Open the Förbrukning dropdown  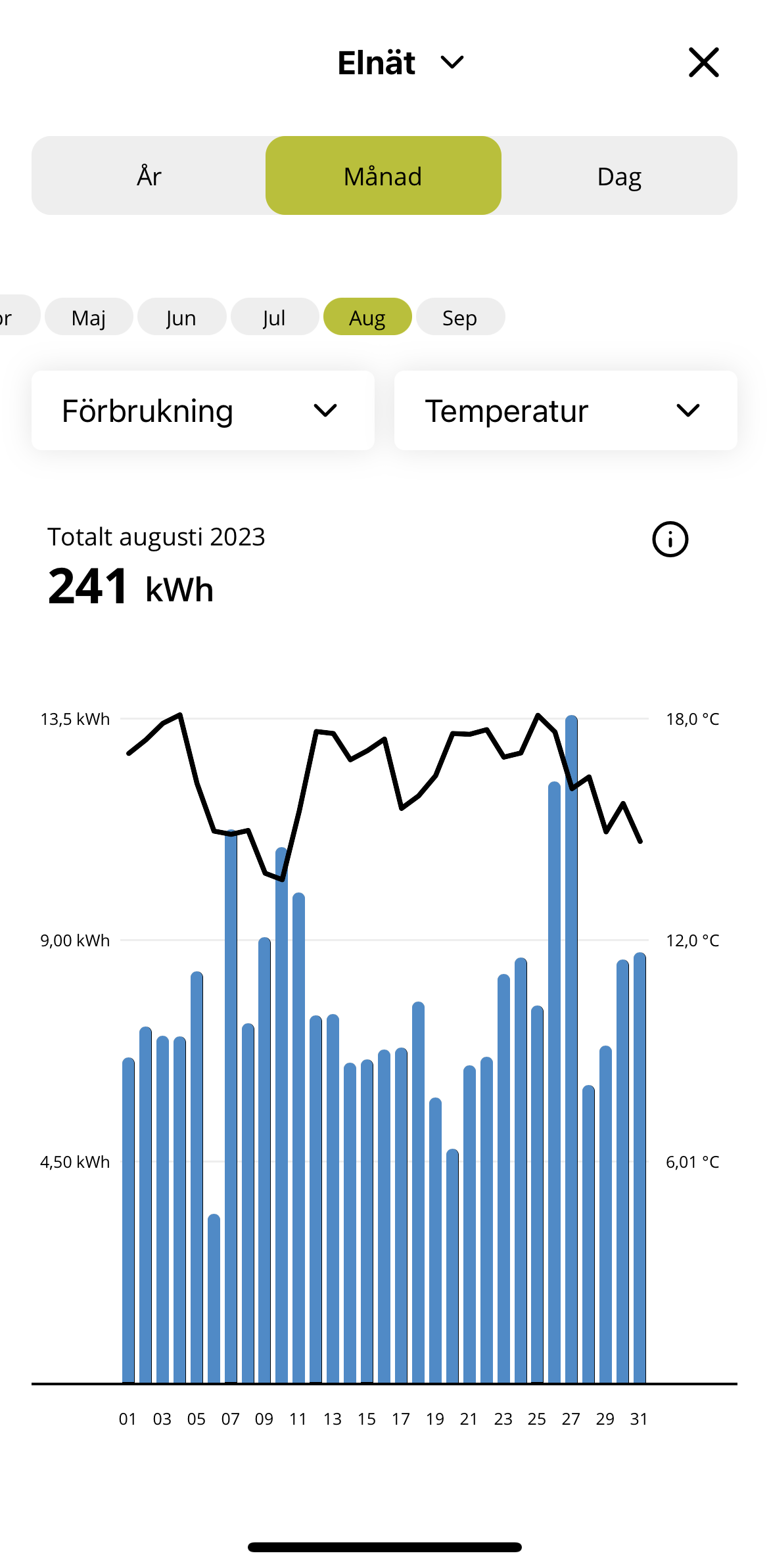pyautogui.click(x=202, y=411)
